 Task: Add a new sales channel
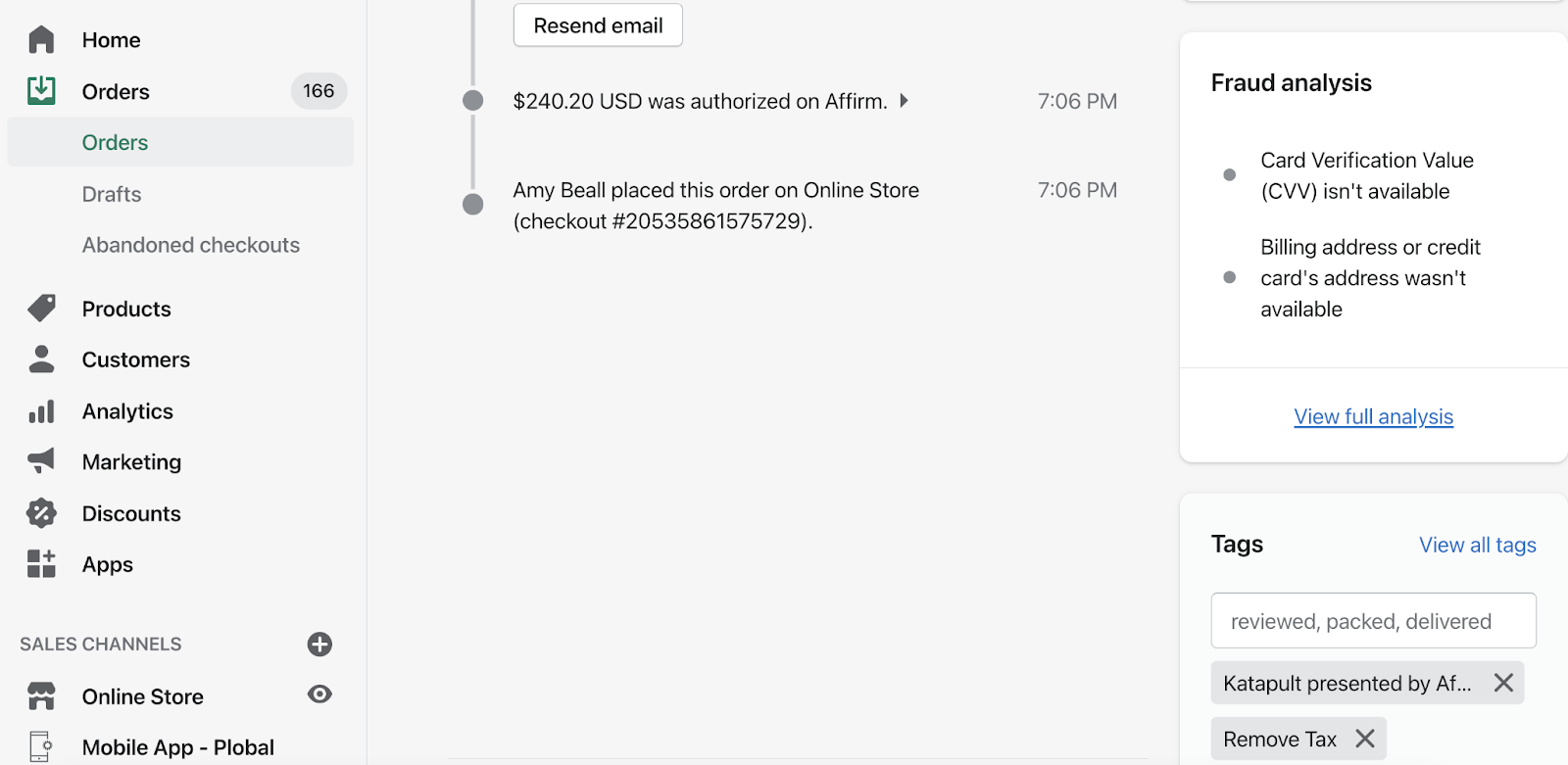coord(319,644)
